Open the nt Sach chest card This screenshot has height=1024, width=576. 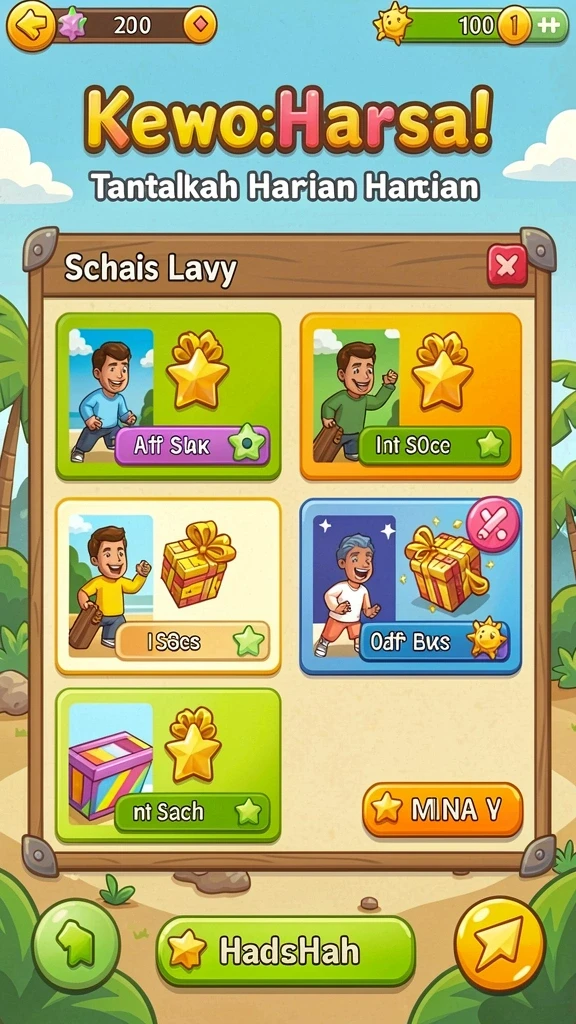point(168,765)
